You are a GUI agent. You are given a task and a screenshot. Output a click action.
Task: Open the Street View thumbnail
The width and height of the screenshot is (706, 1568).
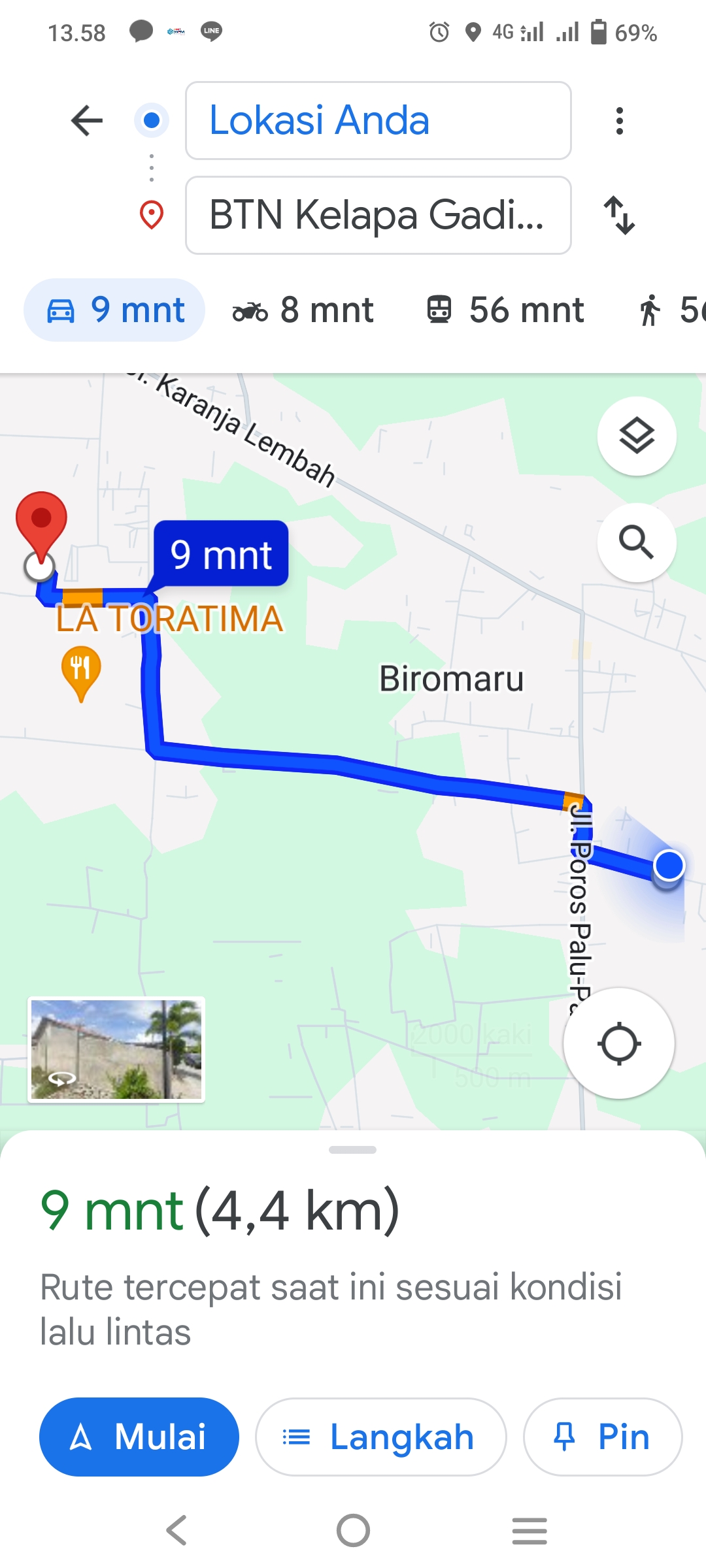116,1049
